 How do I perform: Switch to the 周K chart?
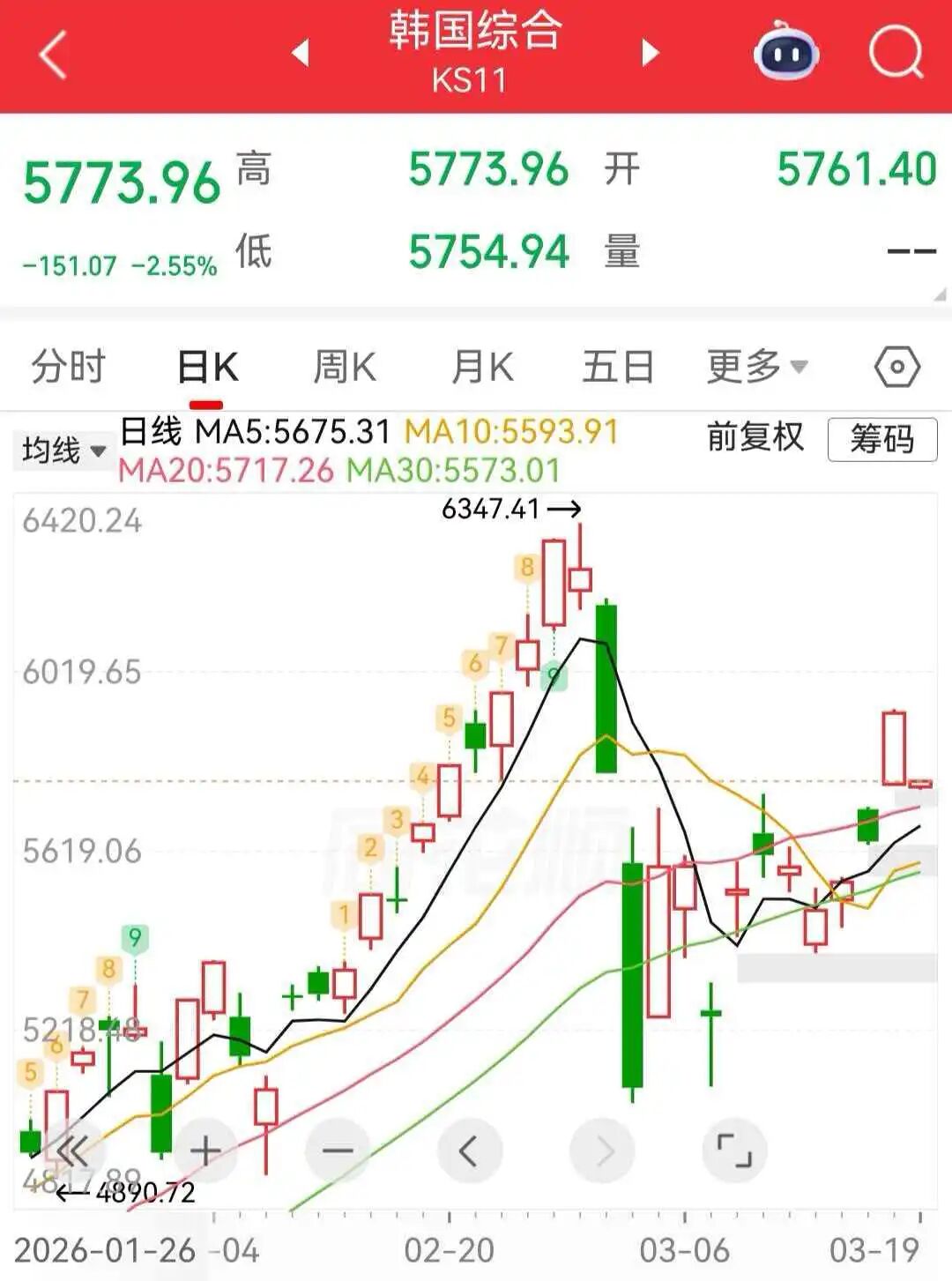345,367
